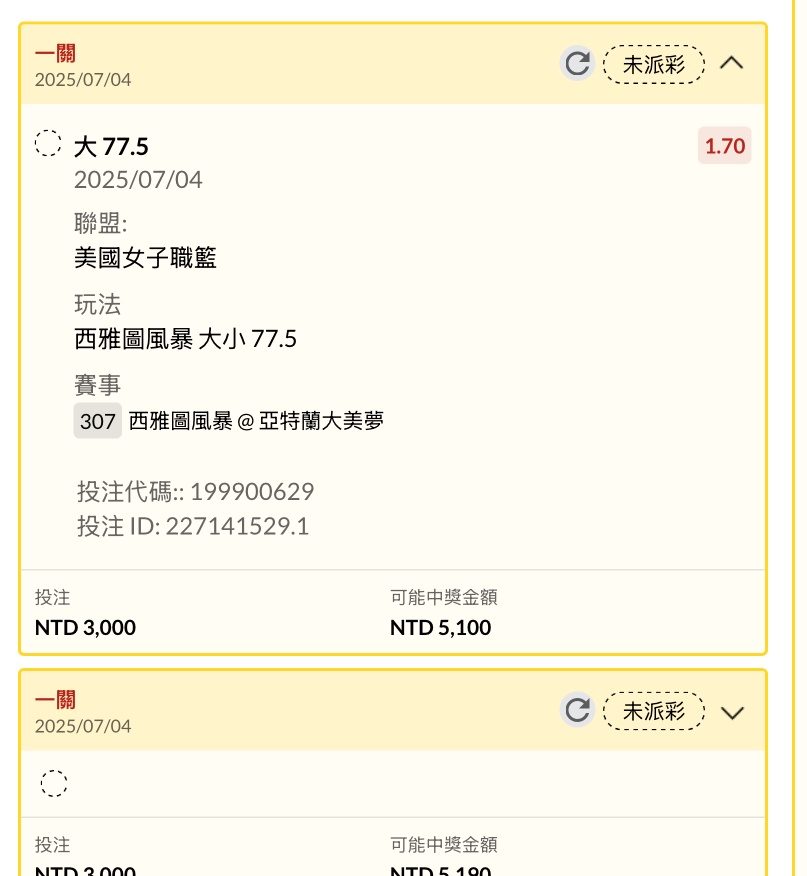Refresh the second bet with NTD 5,190 payout
This screenshot has width=807, height=876.
[577, 711]
